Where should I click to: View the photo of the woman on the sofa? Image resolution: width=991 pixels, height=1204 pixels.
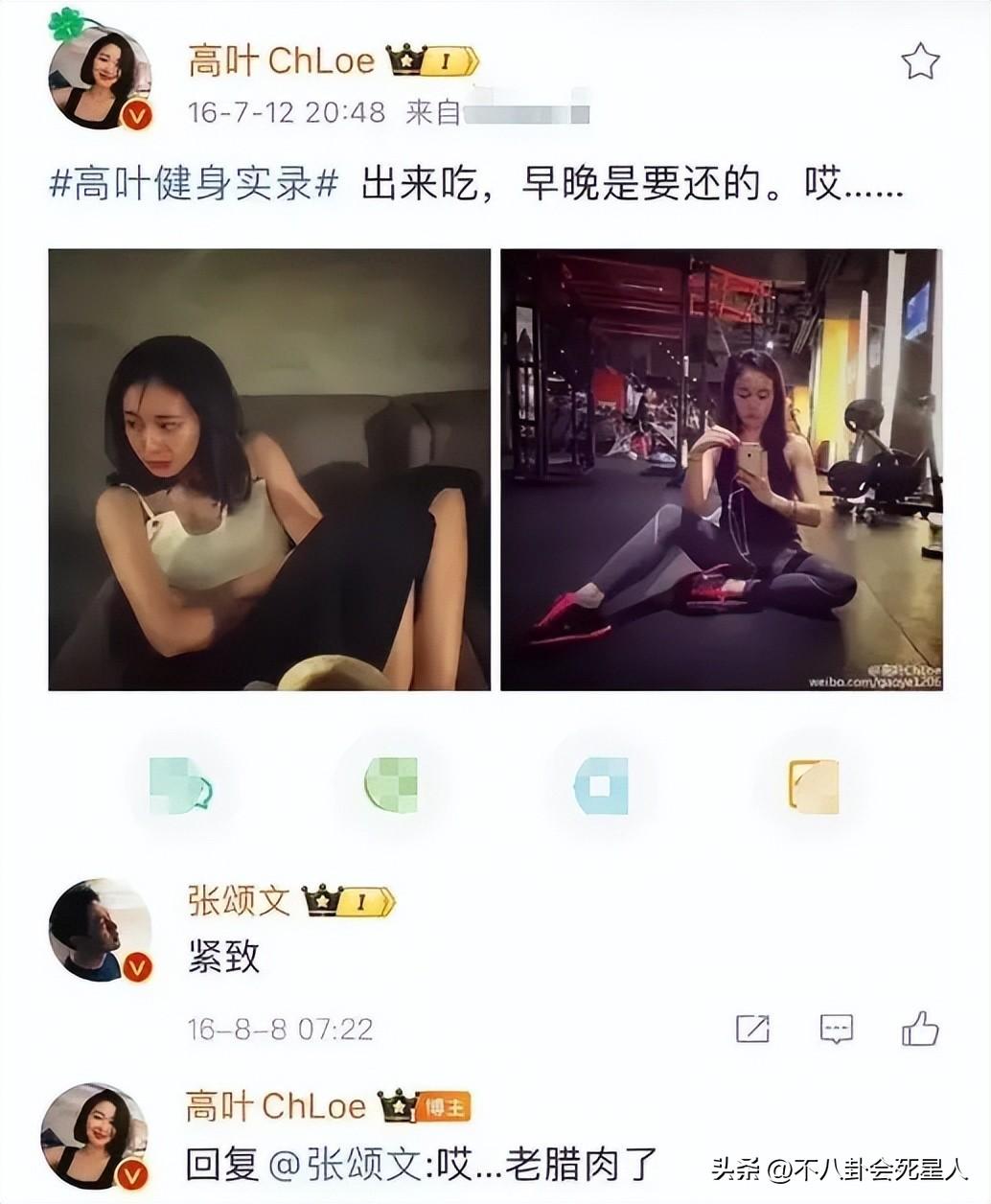(x=269, y=470)
